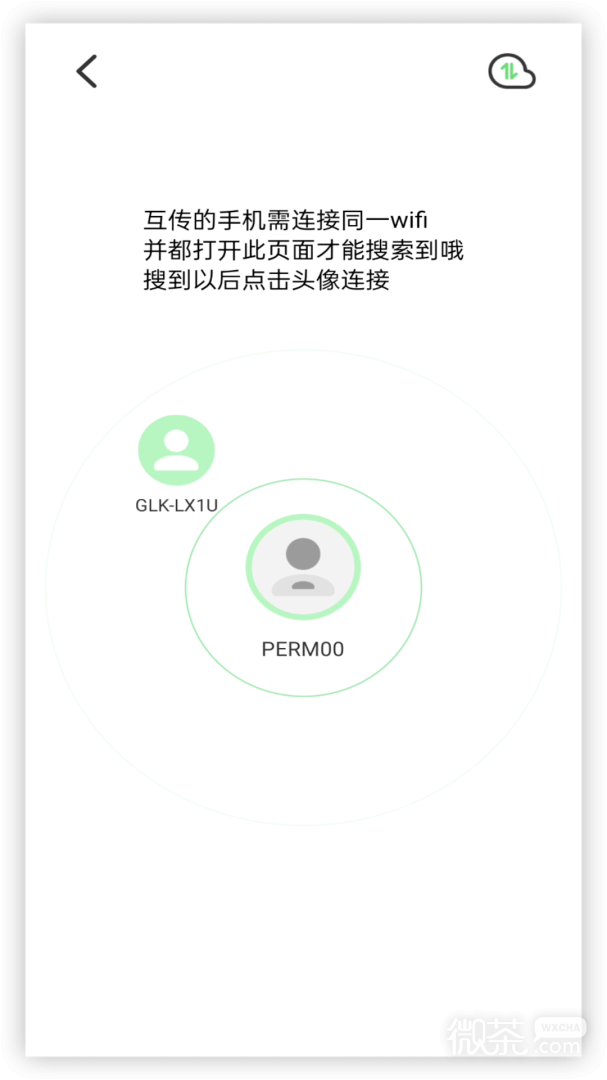This screenshot has height=1080, width=607.
Task: Open the cloud transfer icon
Action: tap(512, 72)
